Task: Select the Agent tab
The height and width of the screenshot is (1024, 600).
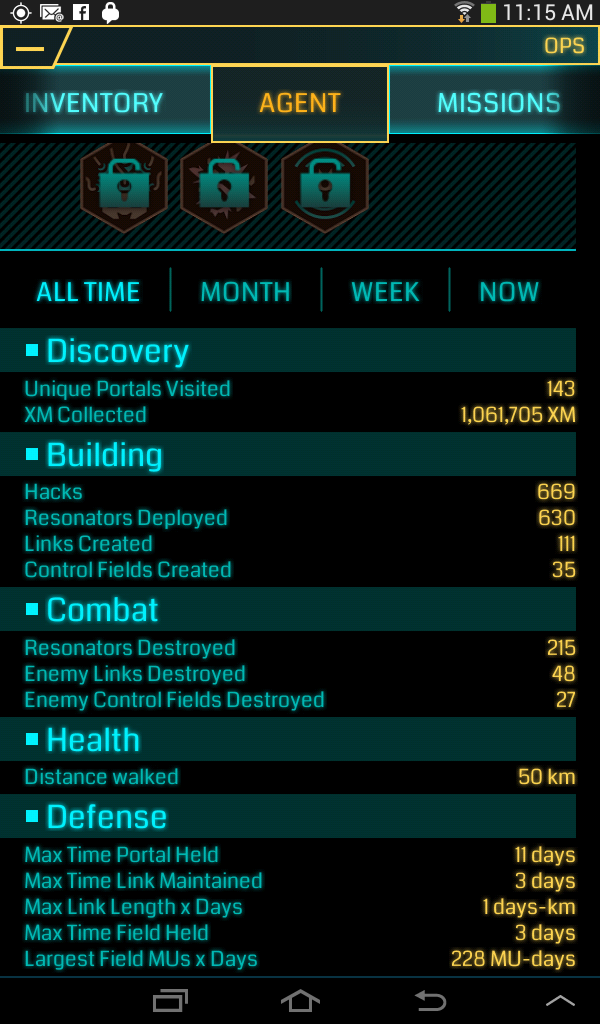Action: 300,103
